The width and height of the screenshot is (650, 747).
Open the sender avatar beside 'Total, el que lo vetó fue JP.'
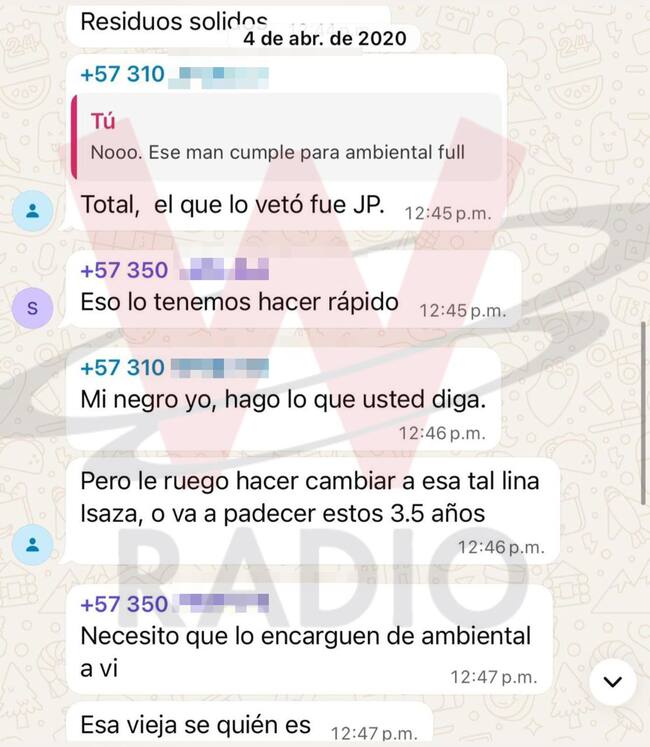tap(34, 210)
